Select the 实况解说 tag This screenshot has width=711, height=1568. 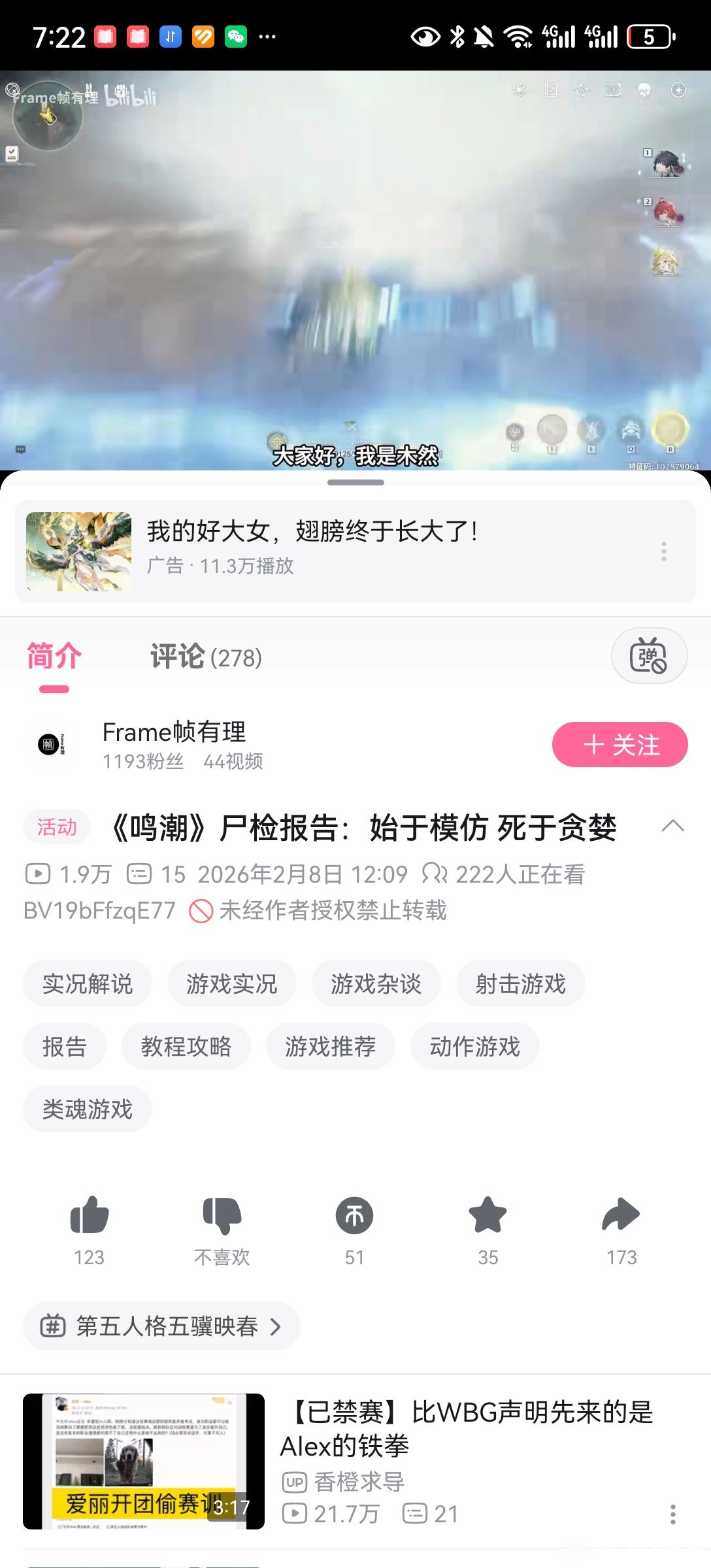pyautogui.click(x=88, y=983)
